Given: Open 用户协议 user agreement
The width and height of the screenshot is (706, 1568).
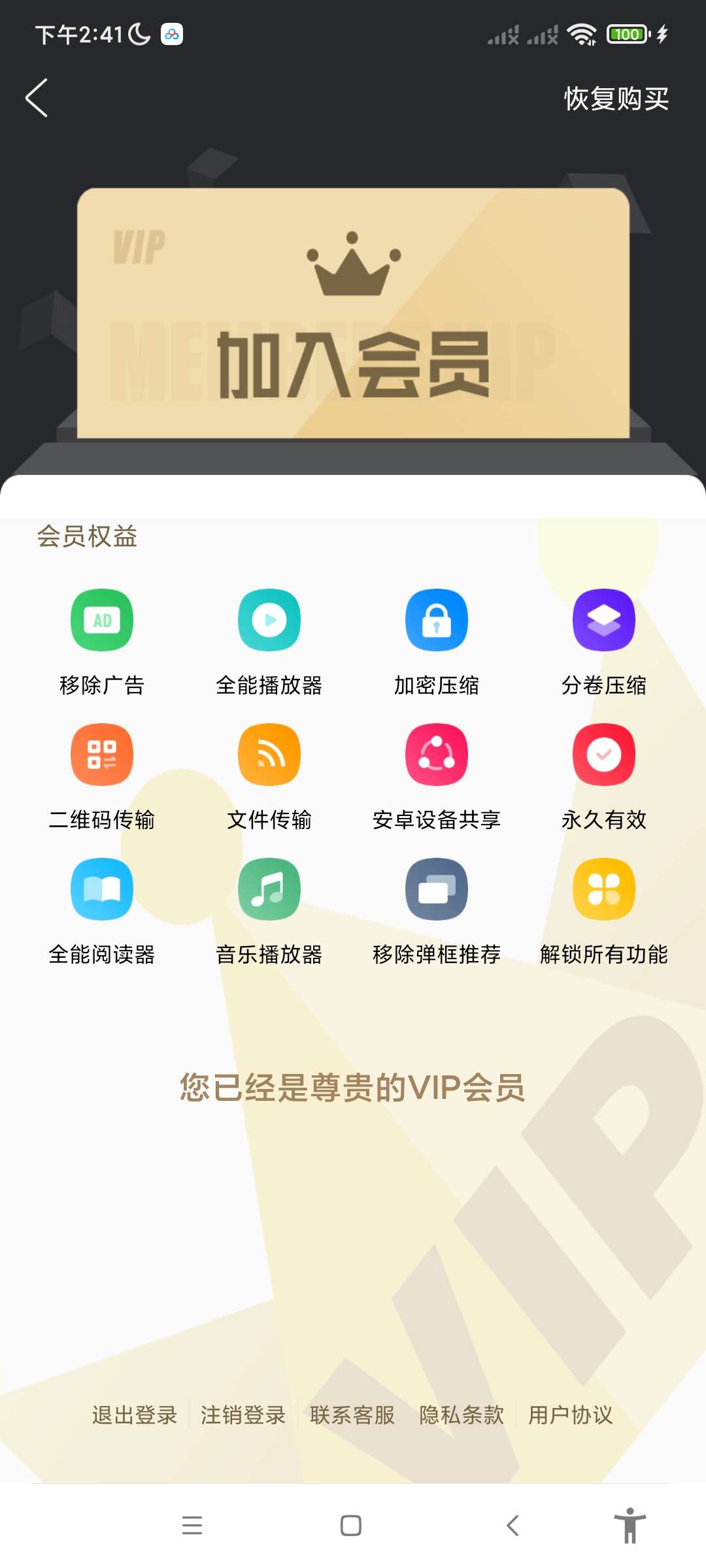Looking at the screenshot, I should [571, 1415].
